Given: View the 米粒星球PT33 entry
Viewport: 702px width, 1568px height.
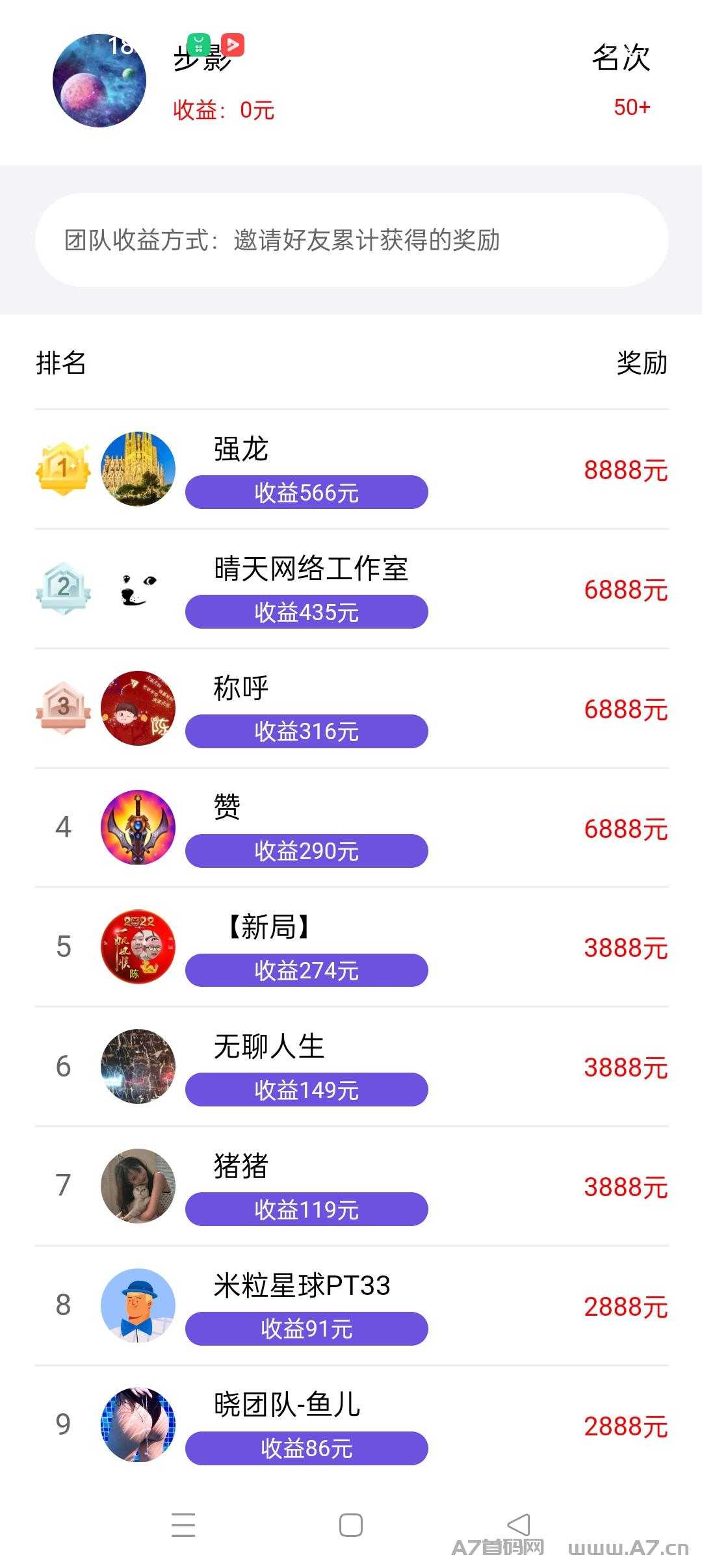Looking at the screenshot, I should [x=351, y=1305].
